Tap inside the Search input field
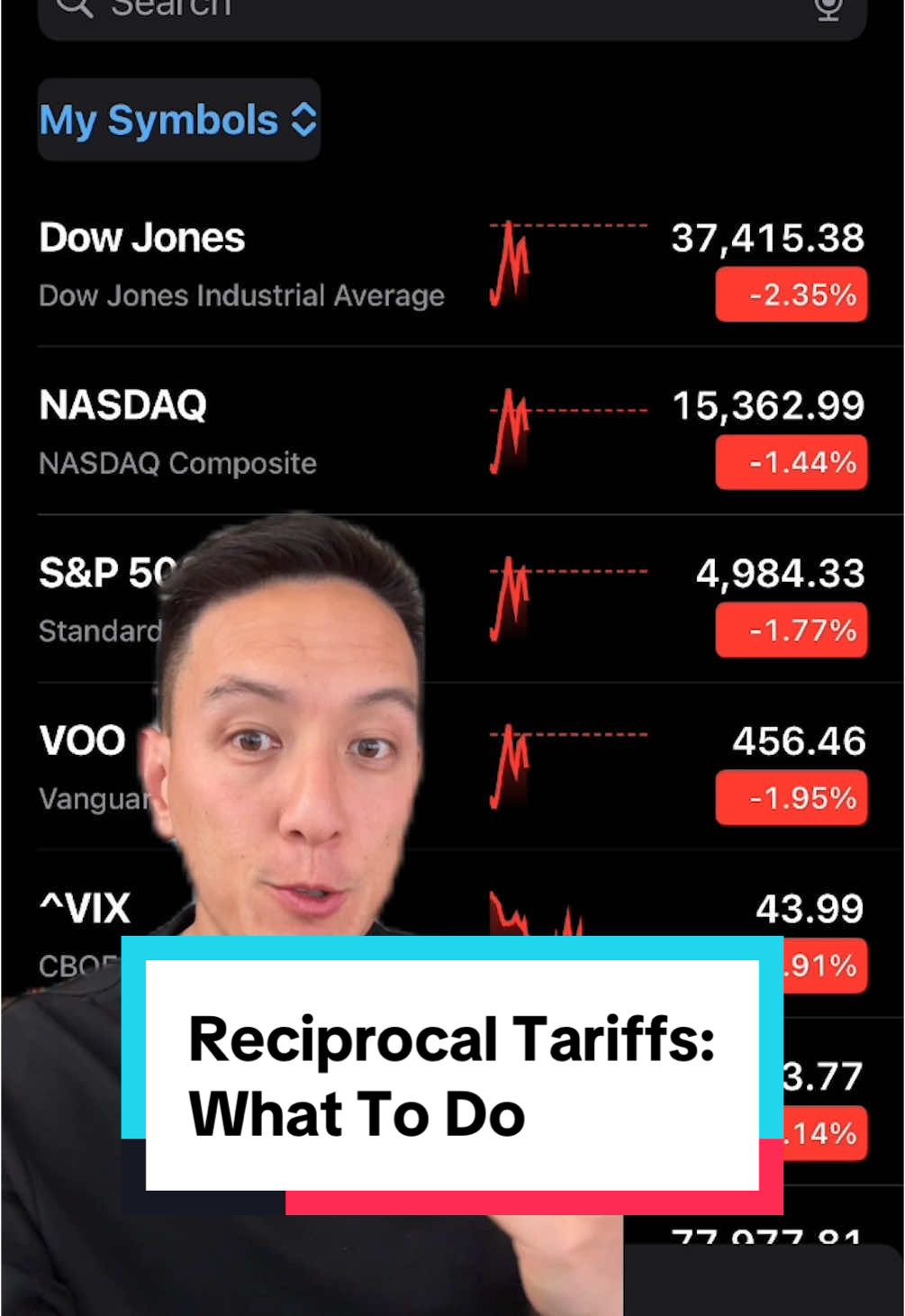The image size is (905, 1316). pos(360,7)
